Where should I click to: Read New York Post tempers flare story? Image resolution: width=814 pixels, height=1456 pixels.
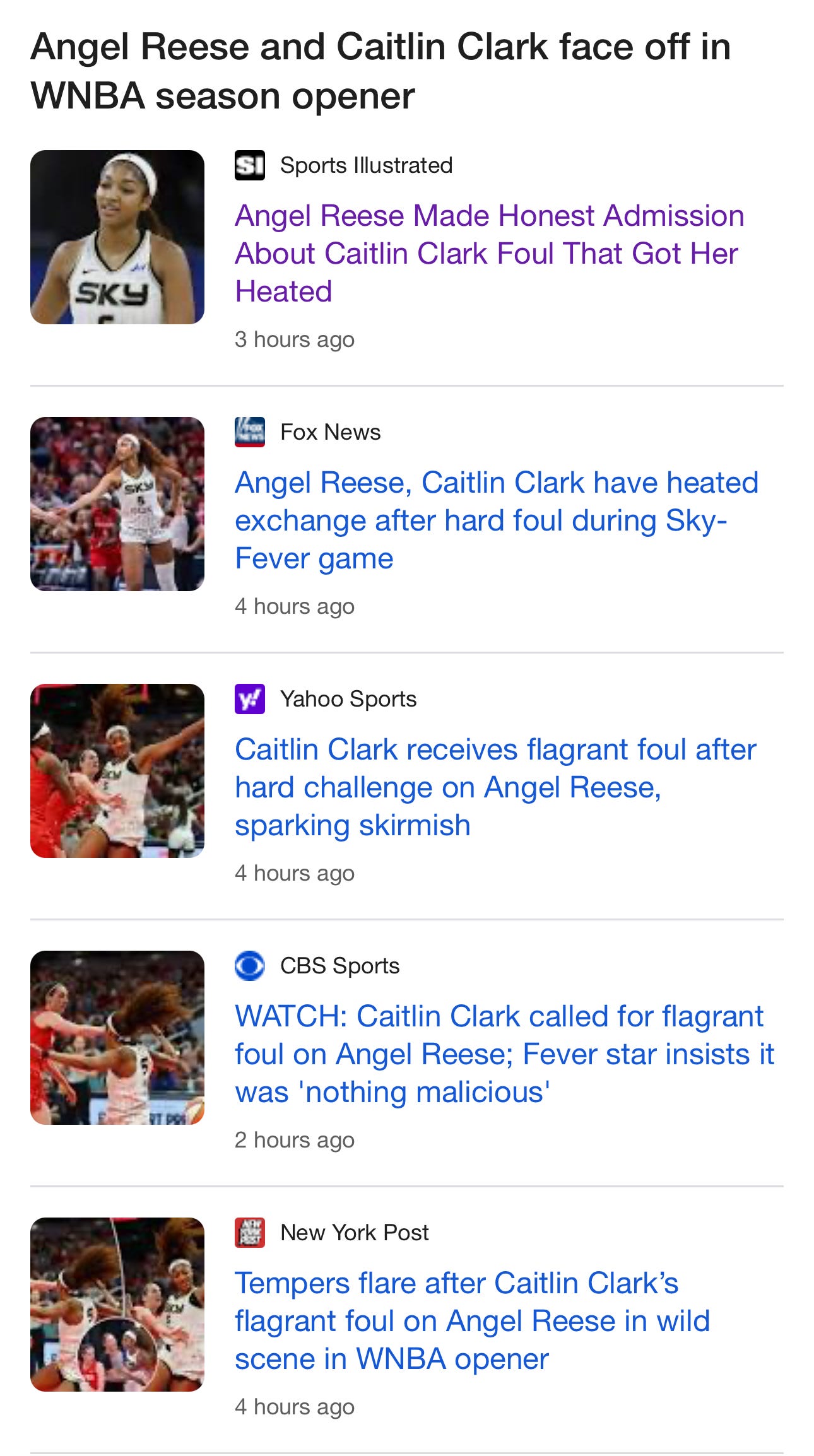[472, 1320]
